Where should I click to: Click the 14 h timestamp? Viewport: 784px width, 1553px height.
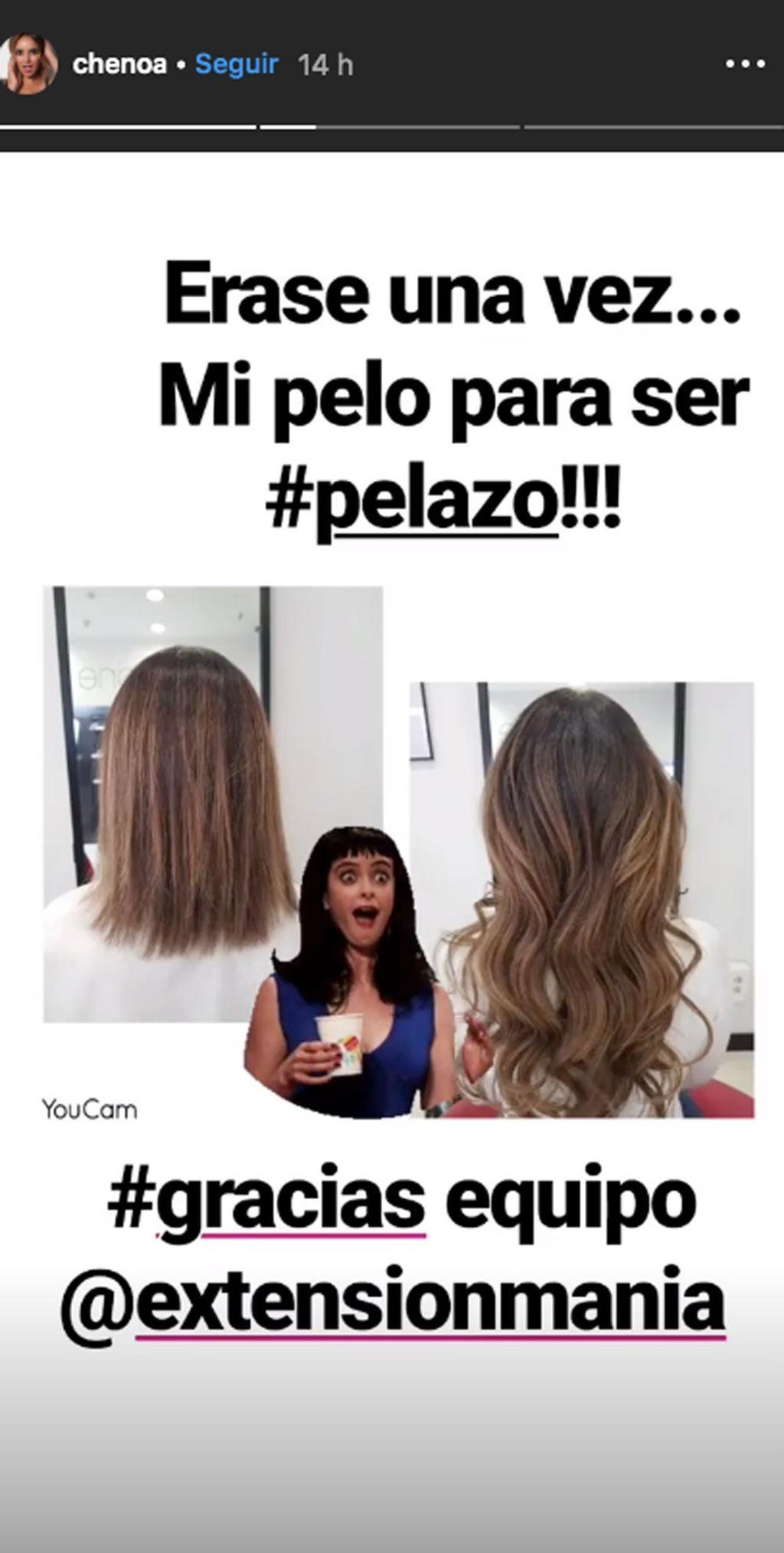tap(325, 65)
